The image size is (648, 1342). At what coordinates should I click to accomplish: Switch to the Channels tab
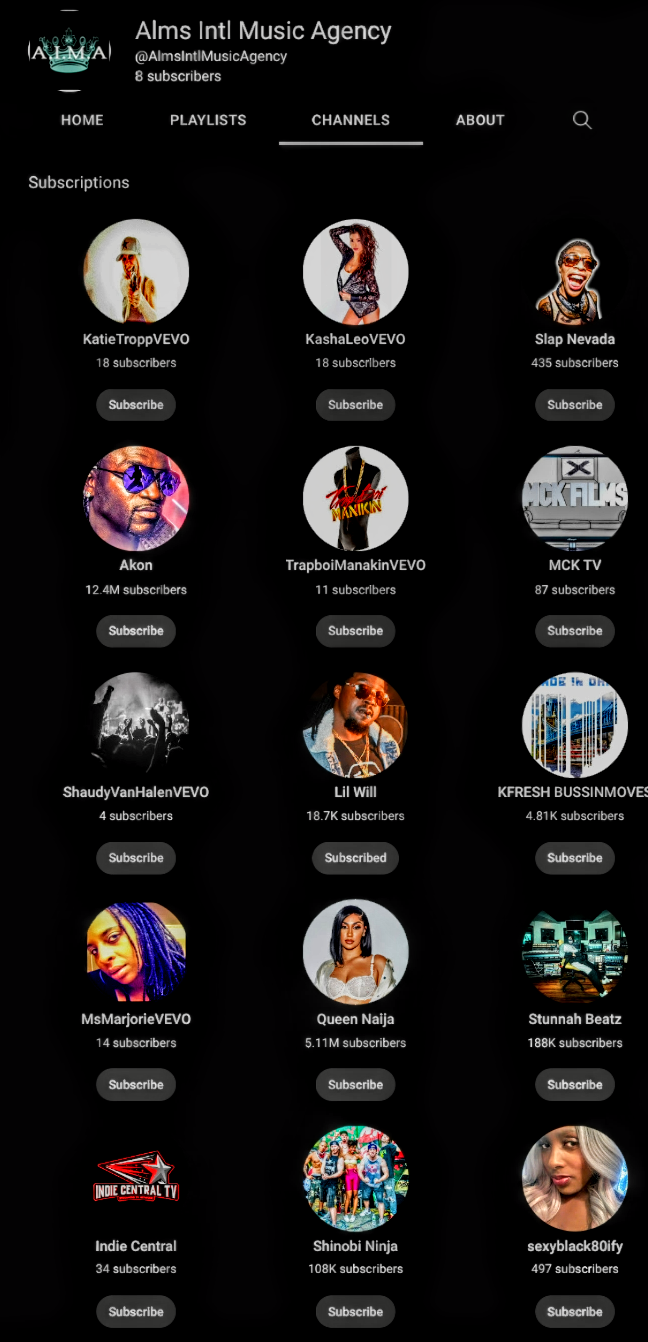(x=351, y=120)
